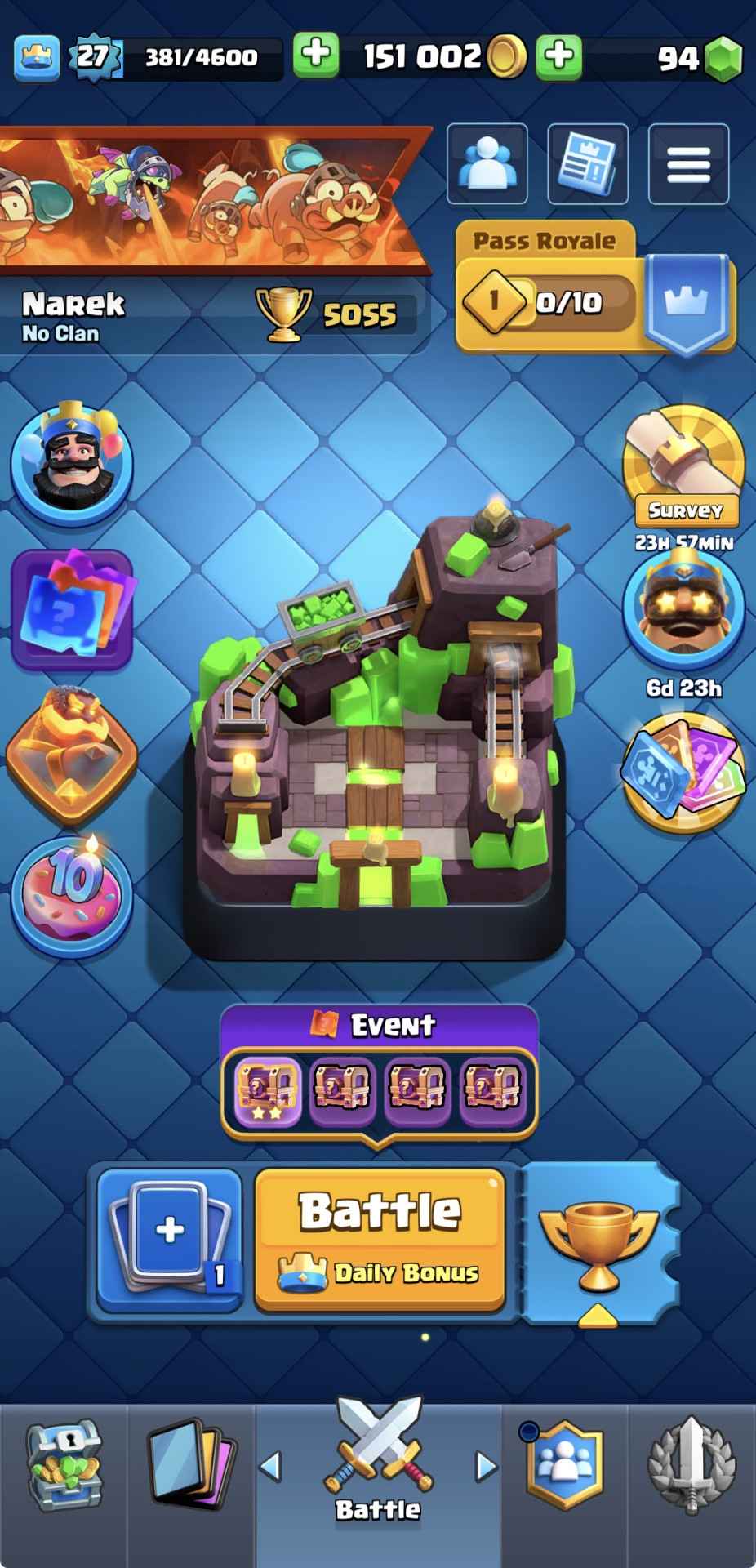
Task: Open the friends icon
Action: pos(487,163)
